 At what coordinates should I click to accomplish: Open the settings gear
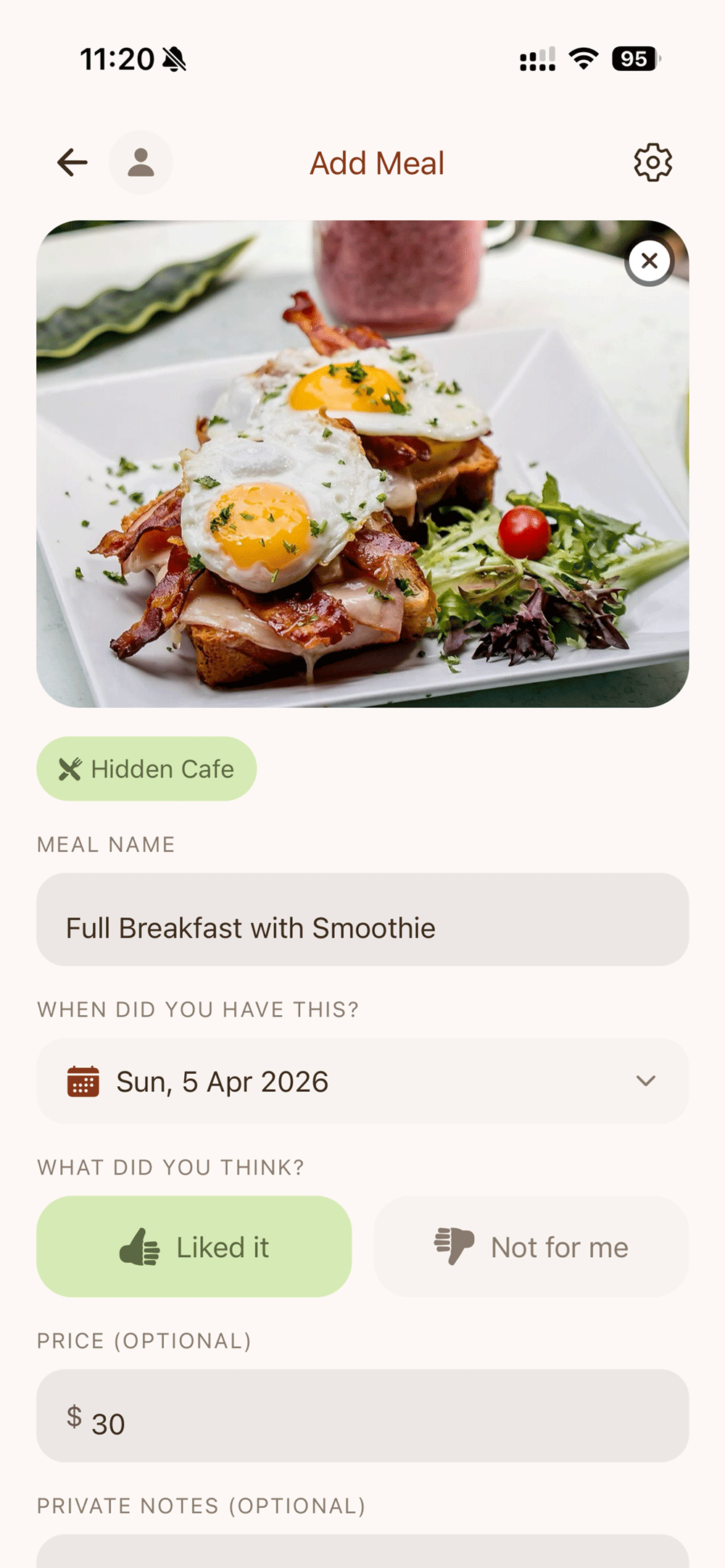click(x=651, y=162)
